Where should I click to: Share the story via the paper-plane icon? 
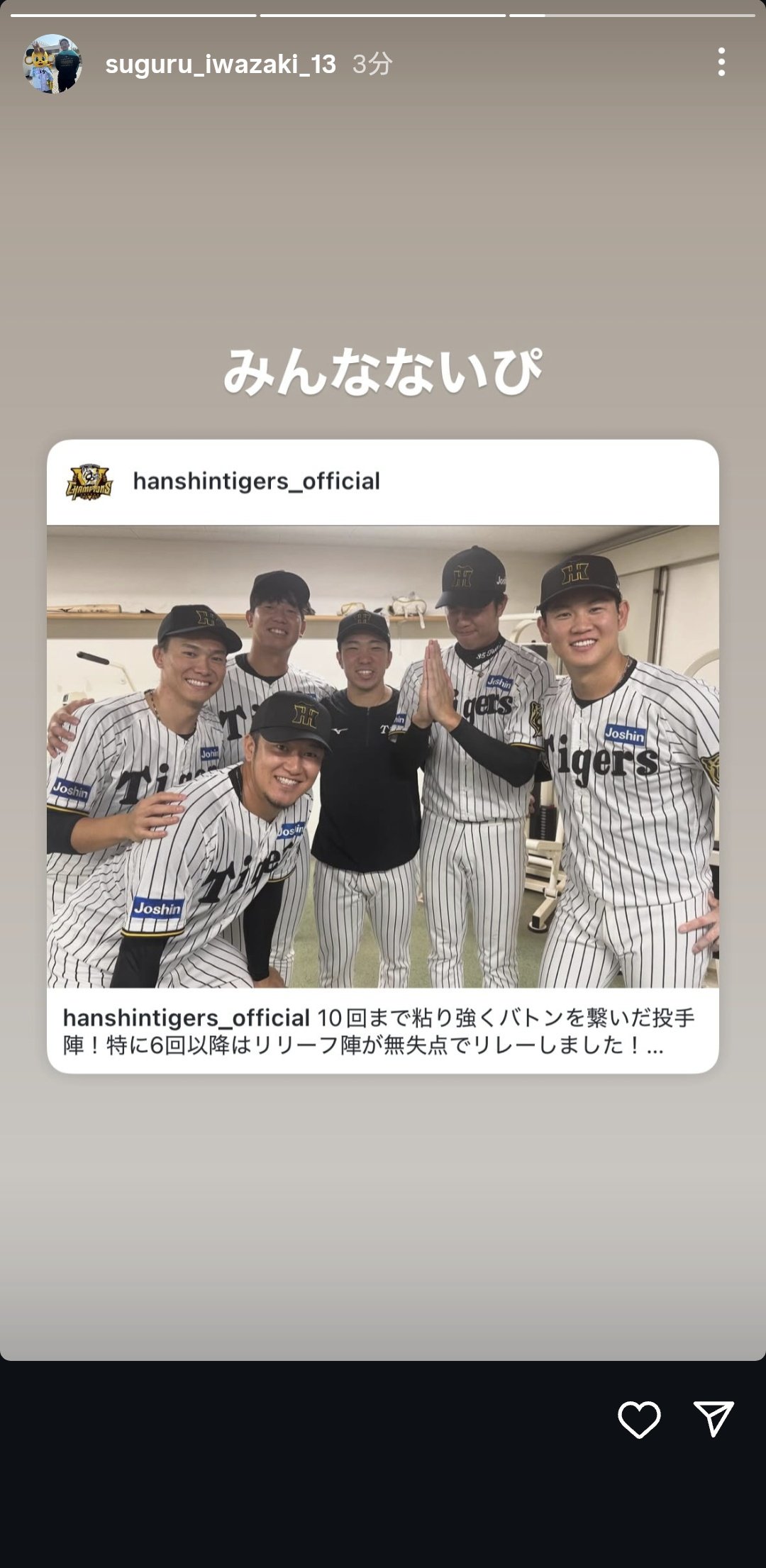713,1418
